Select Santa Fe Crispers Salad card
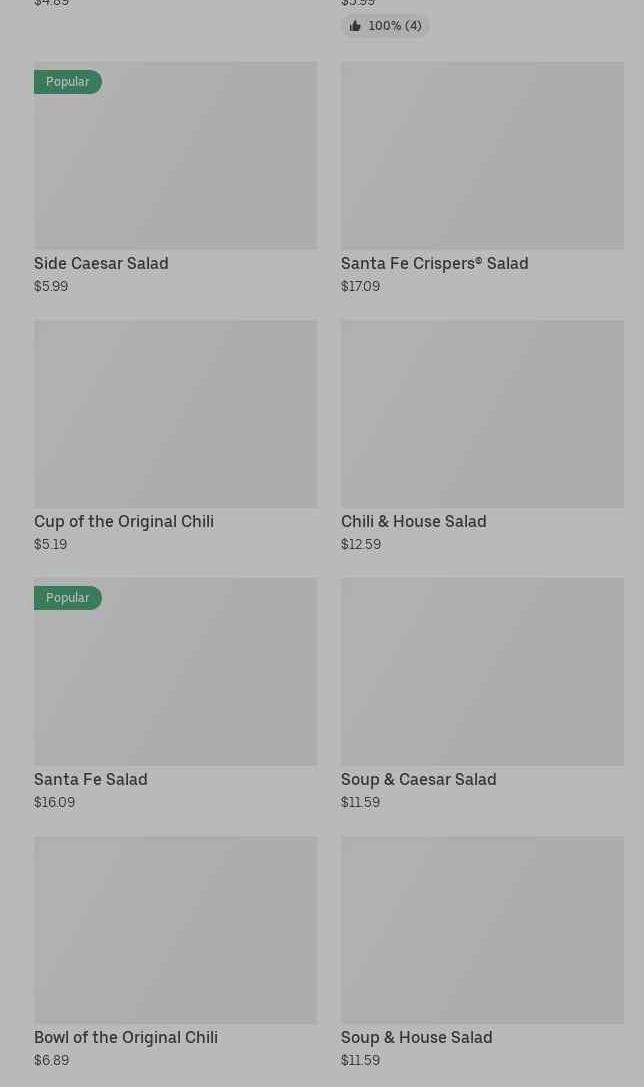This screenshot has height=1087, width=644. coord(482,178)
